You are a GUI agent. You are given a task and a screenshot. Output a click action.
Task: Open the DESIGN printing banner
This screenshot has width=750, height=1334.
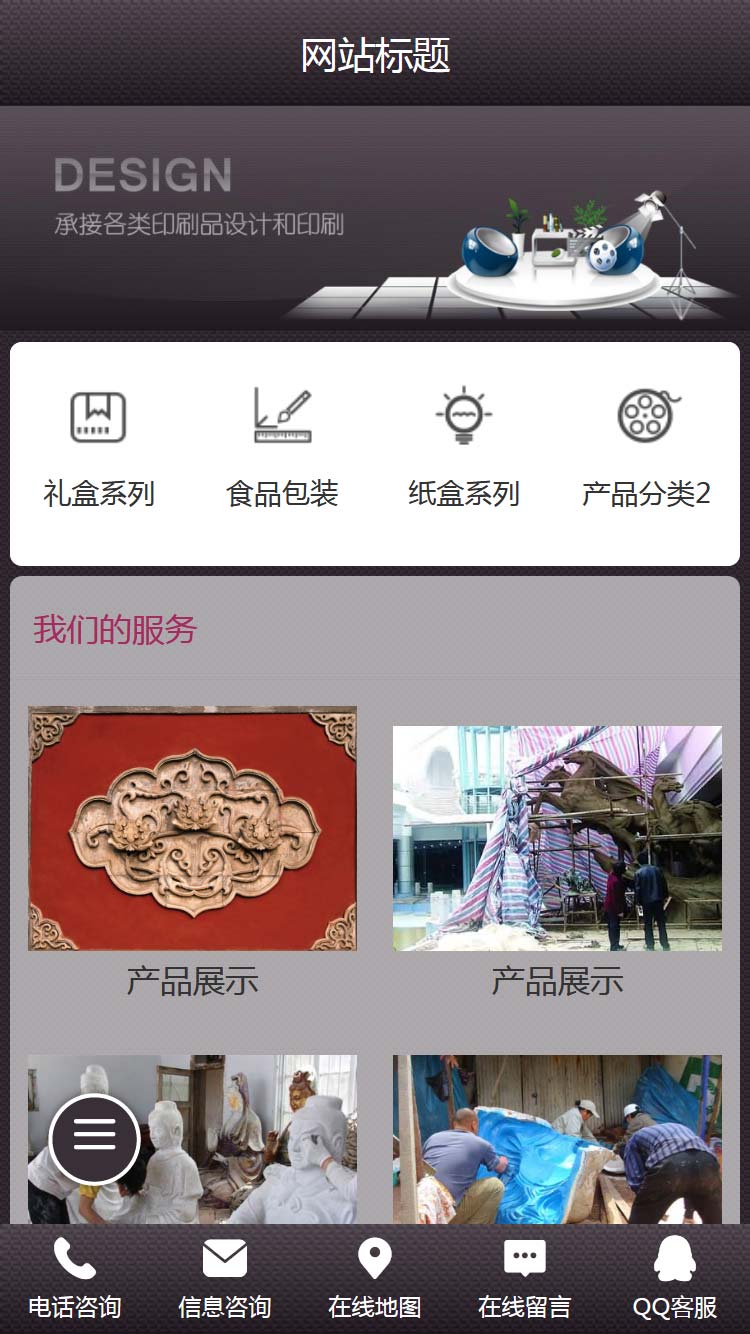375,218
